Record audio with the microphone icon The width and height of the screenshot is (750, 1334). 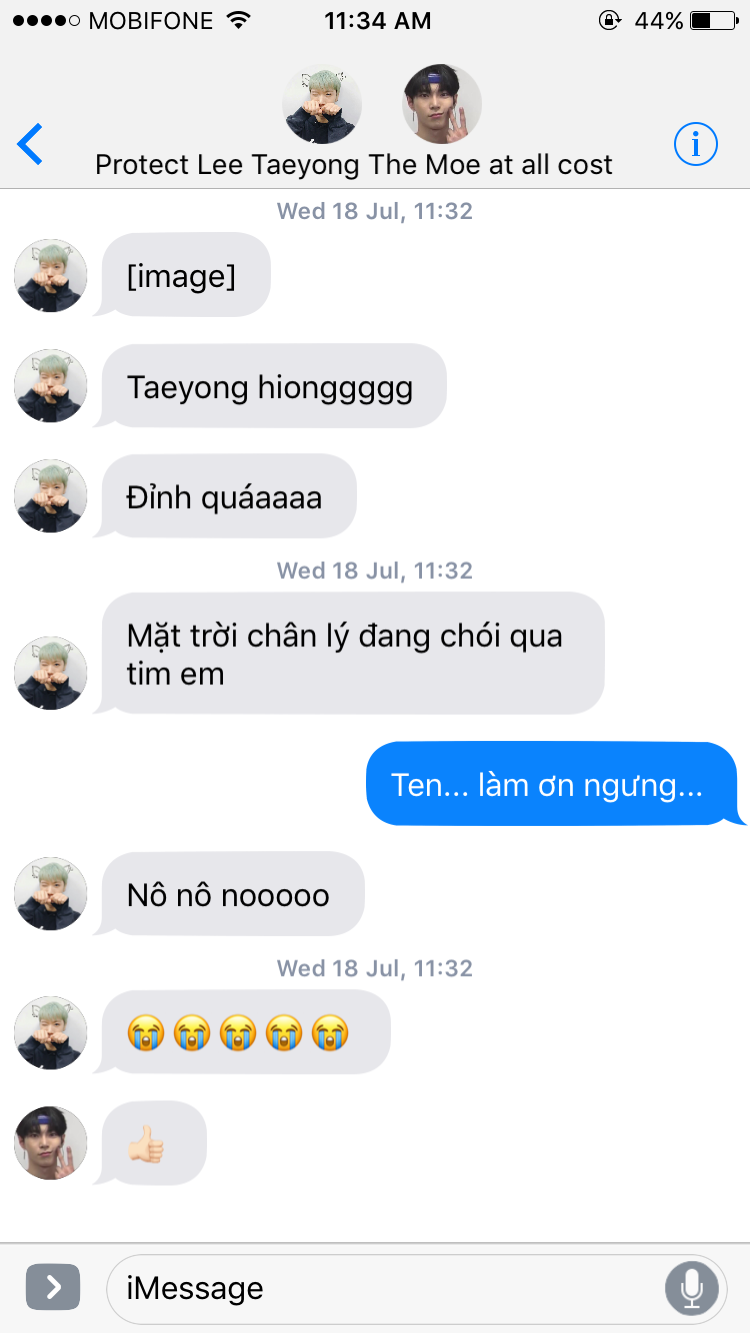coord(691,1288)
